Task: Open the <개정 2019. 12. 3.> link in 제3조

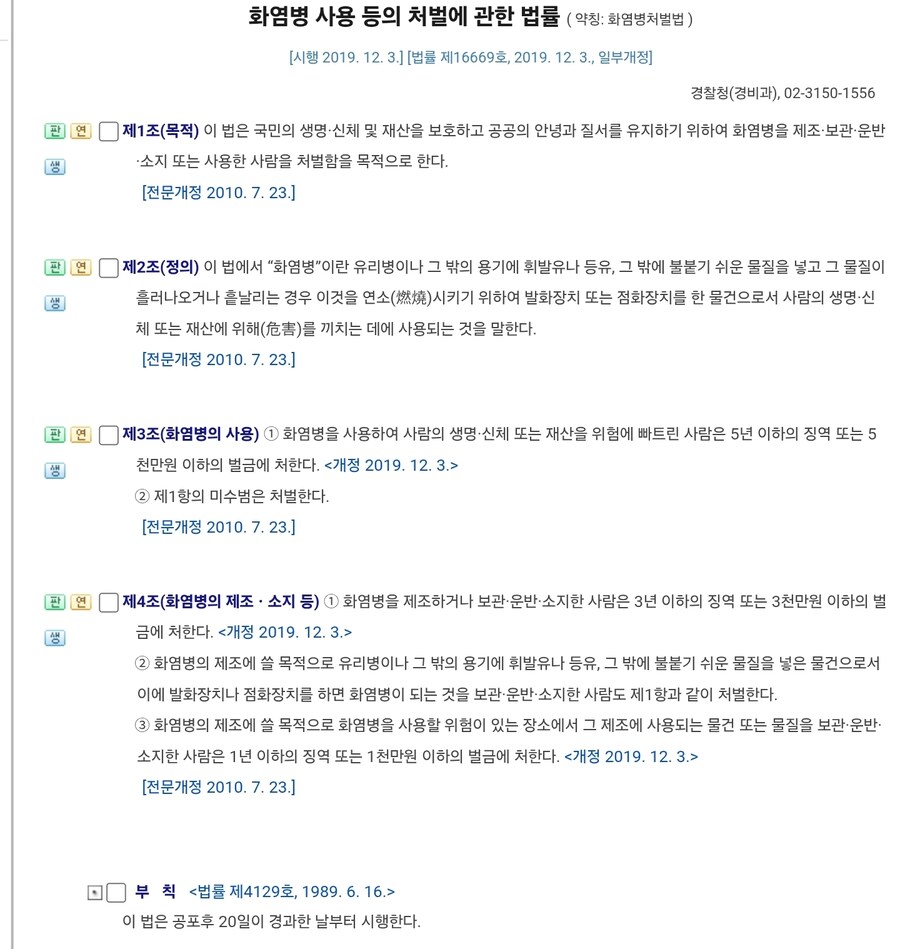Action: point(391,465)
